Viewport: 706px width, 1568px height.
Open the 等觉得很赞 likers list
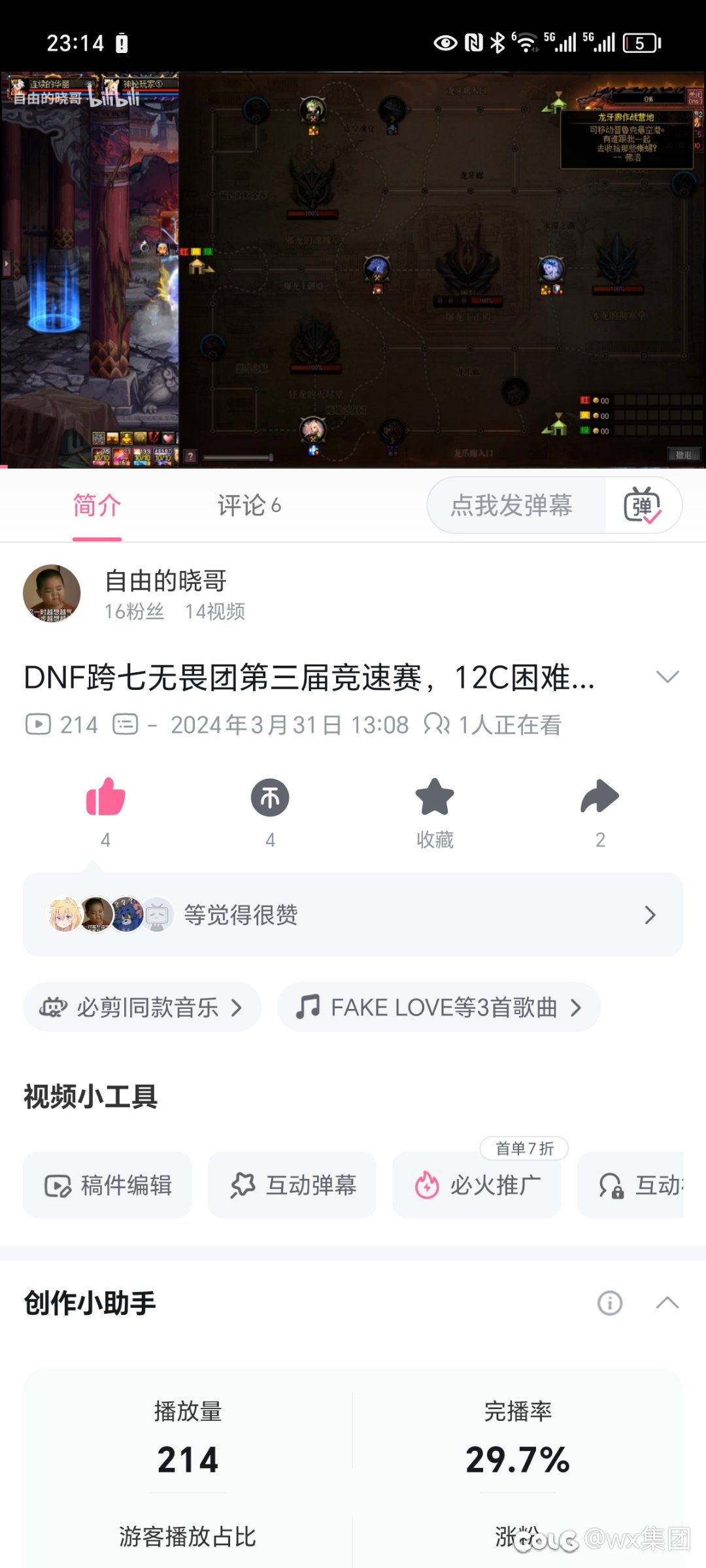point(353,915)
